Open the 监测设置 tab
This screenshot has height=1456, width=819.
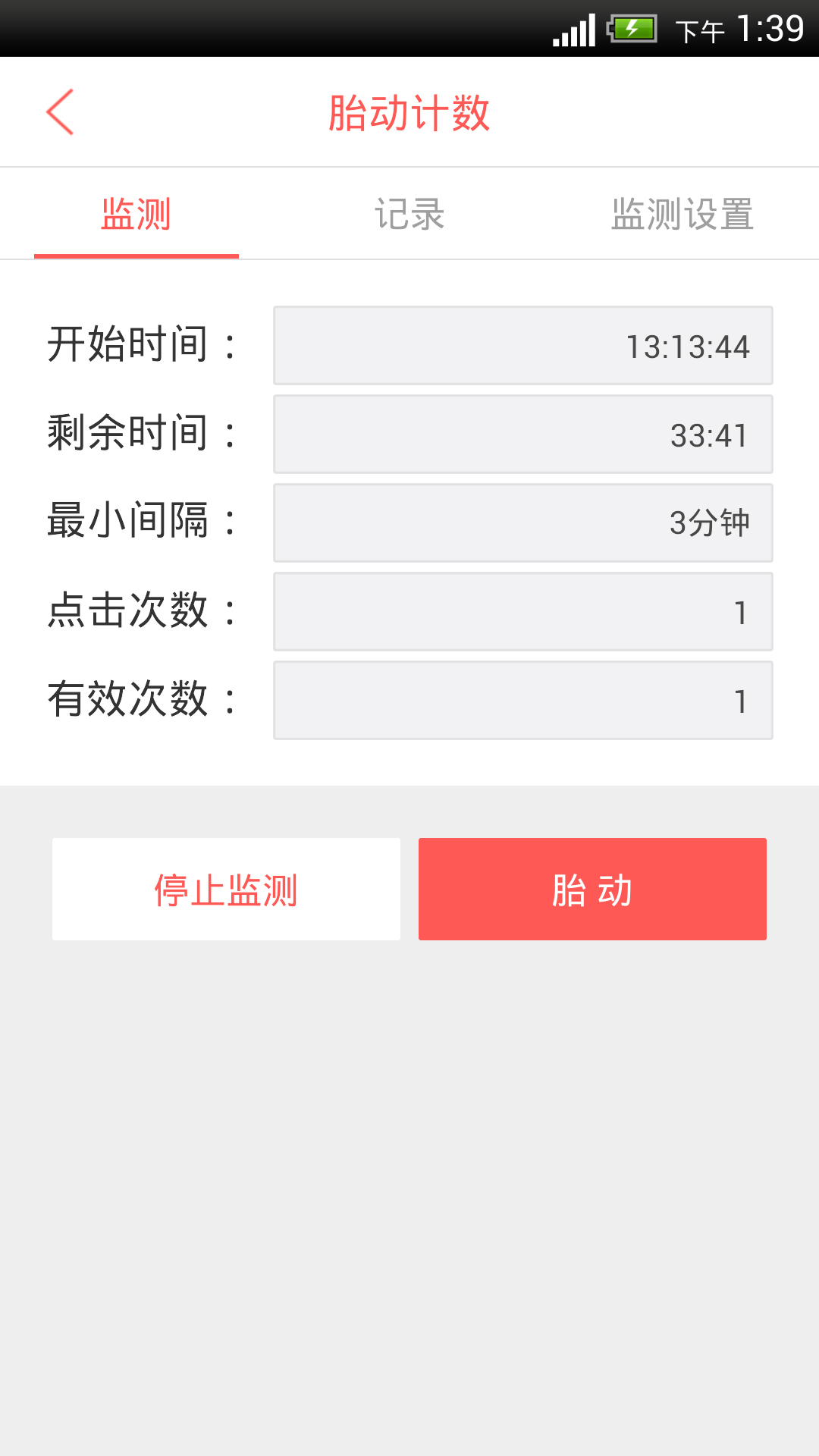pyautogui.click(x=682, y=215)
